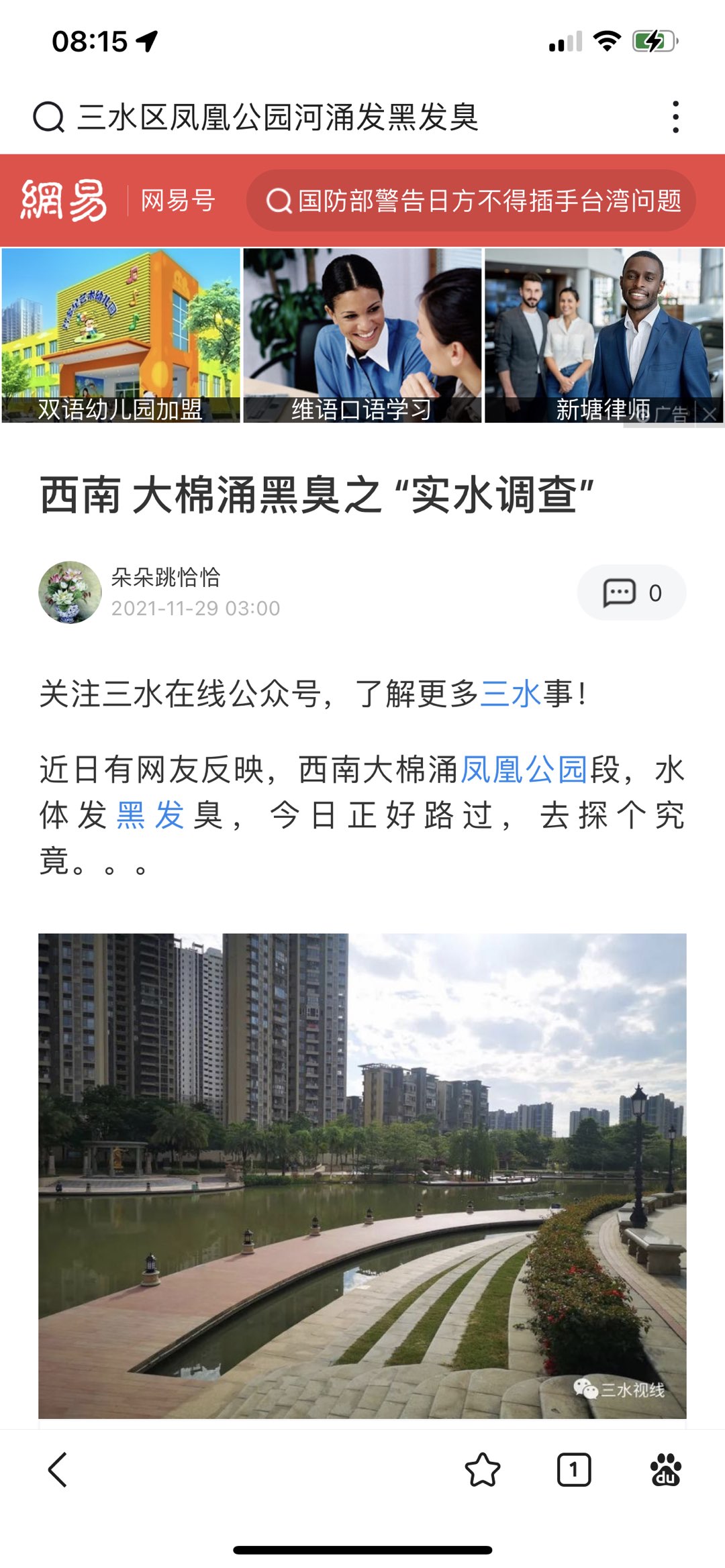Image resolution: width=725 pixels, height=1568 pixels.
Task: Open the three-dot overflow menu
Action: (x=675, y=117)
